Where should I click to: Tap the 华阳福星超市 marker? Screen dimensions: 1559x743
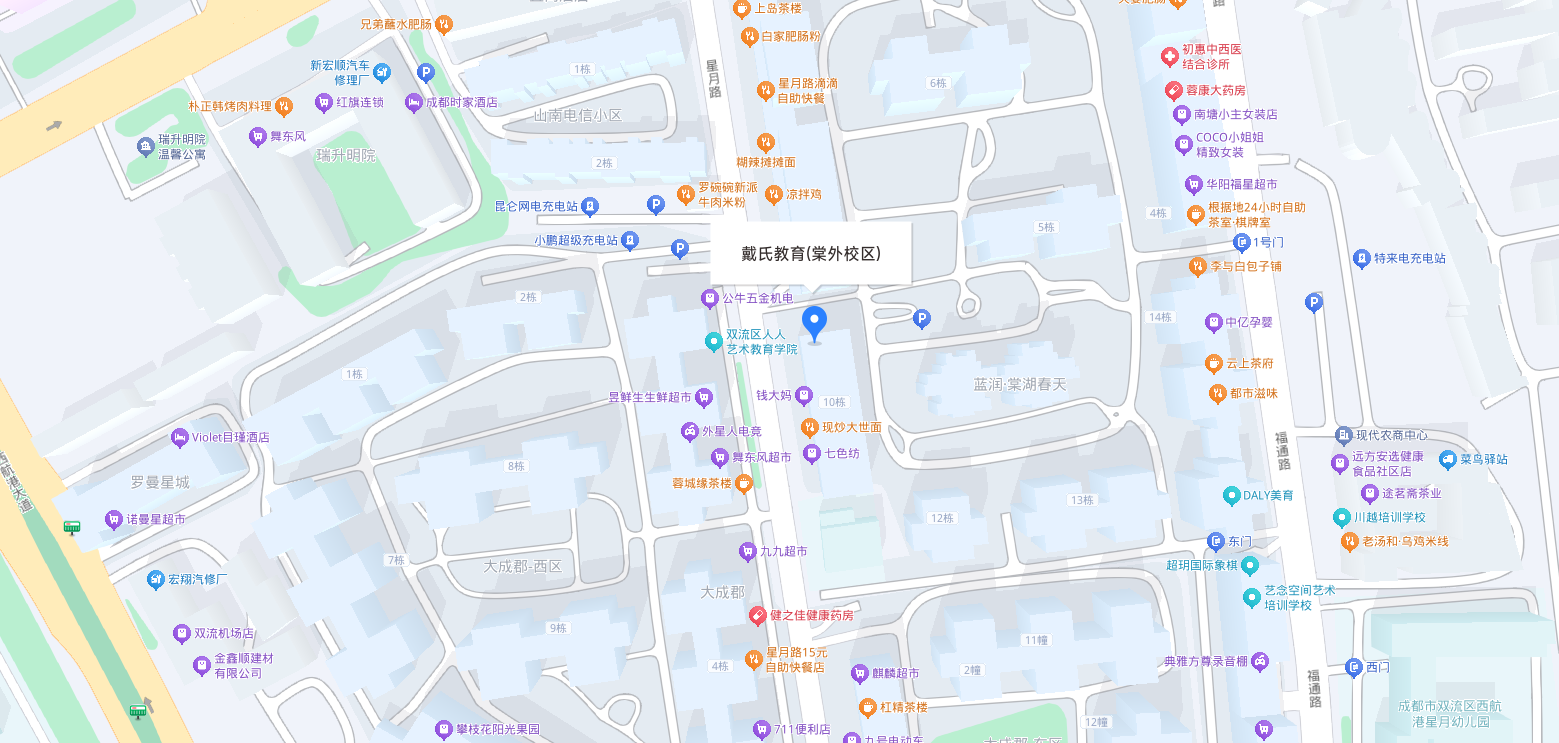[1193, 184]
